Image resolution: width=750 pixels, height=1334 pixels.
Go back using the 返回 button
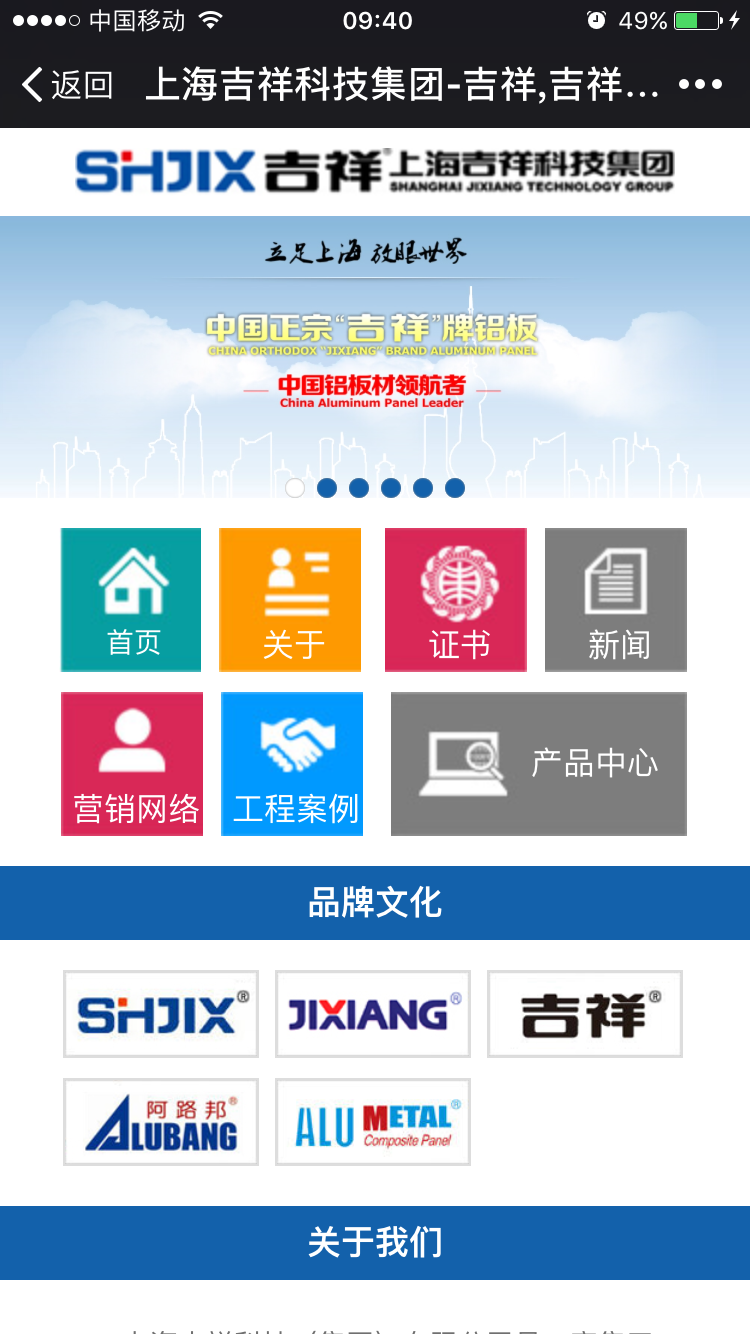(67, 85)
